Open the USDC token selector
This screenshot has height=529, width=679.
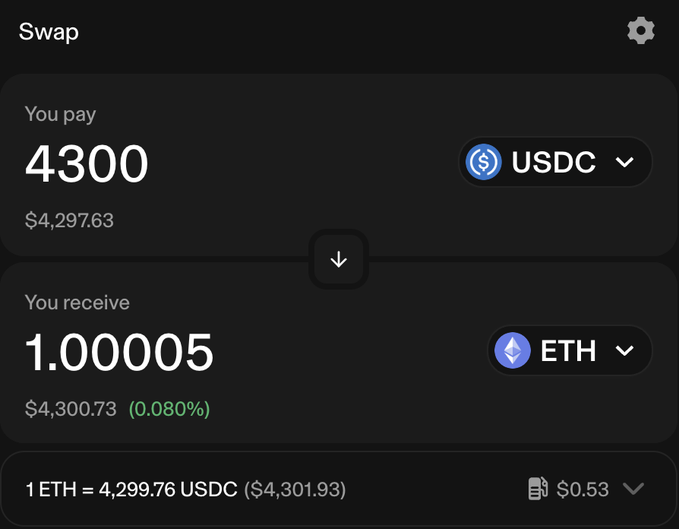tap(555, 162)
